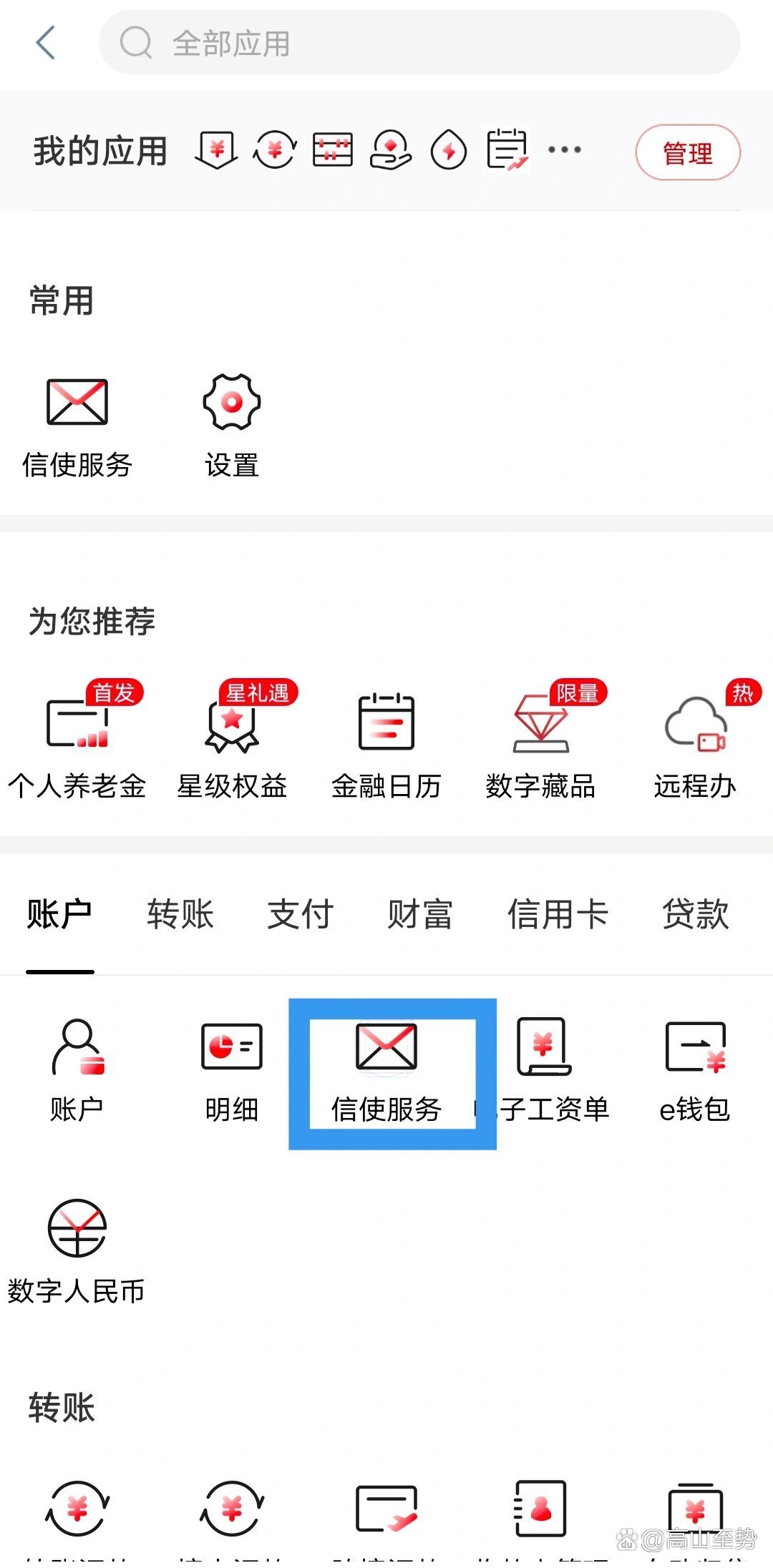Open 明细 in the 账户 section
This screenshot has height=1568, width=773.
click(232, 1069)
